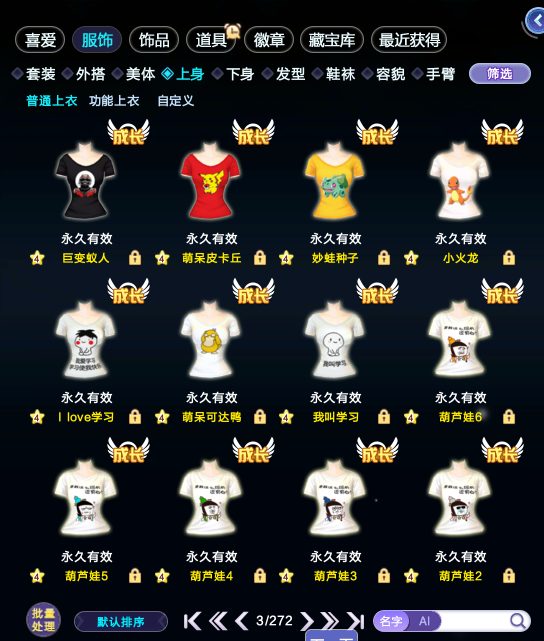
Task: Open the 自定义 sub-tab
Action: [175, 101]
